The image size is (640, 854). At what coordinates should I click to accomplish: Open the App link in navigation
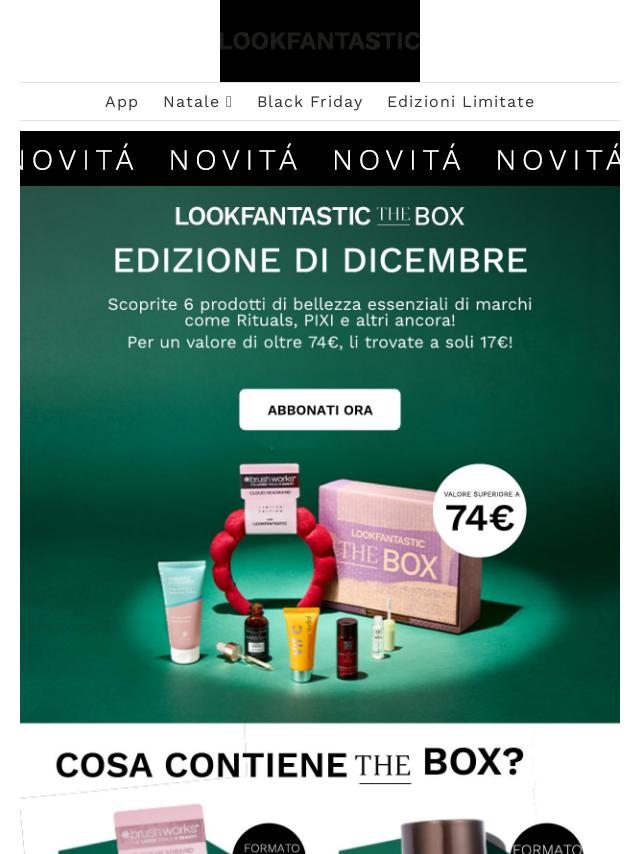coord(122,102)
